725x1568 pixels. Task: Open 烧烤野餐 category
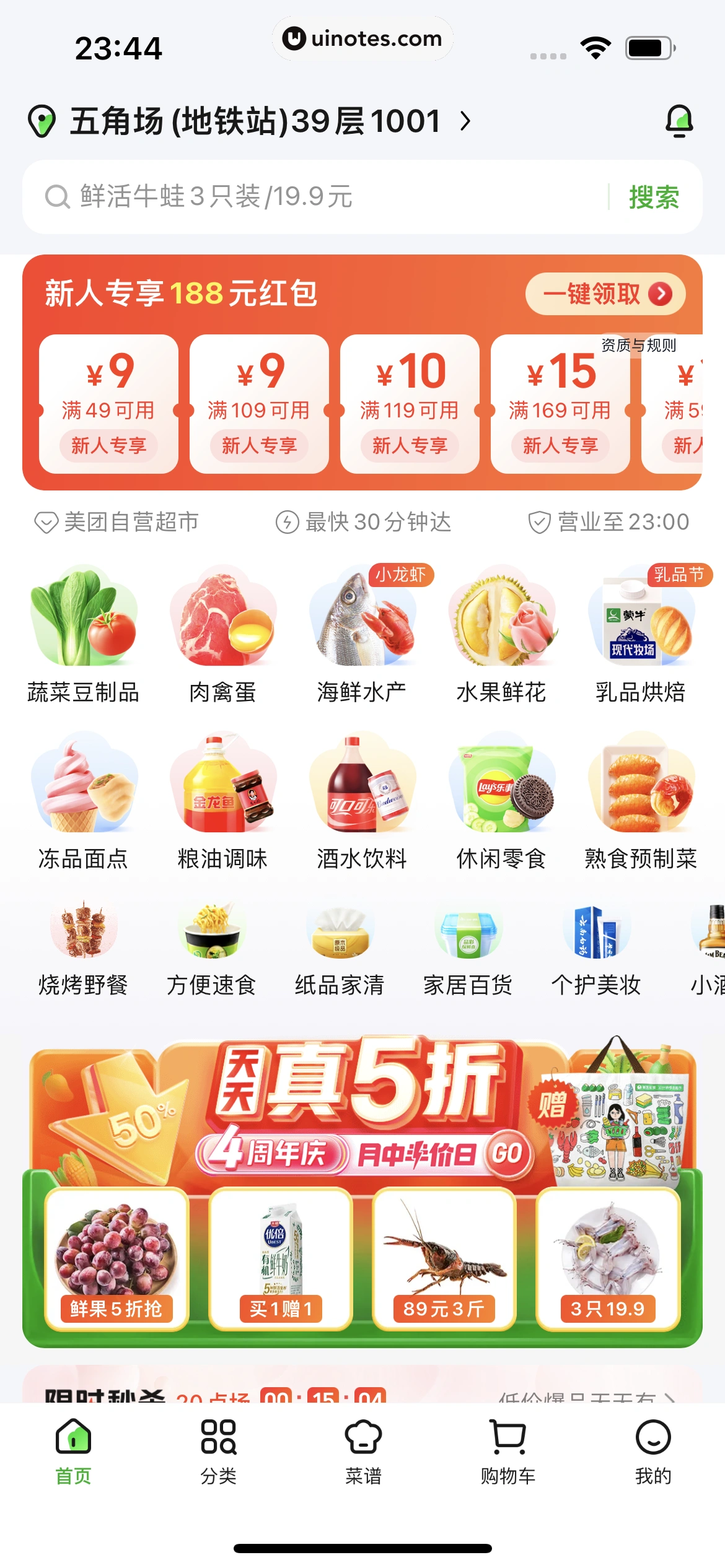84,947
